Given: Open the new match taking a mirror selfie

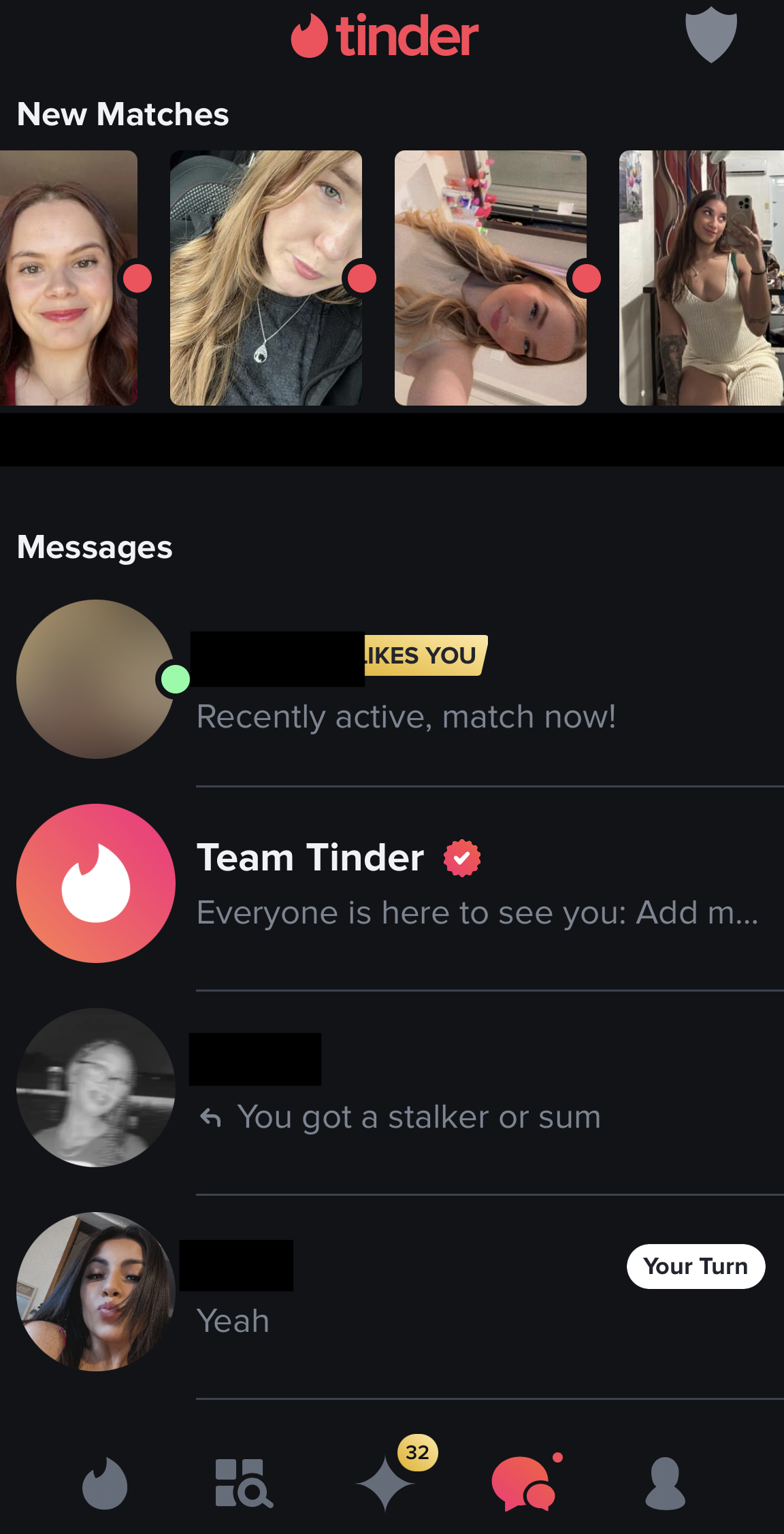Looking at the screenshot, I should pos(701,278).
